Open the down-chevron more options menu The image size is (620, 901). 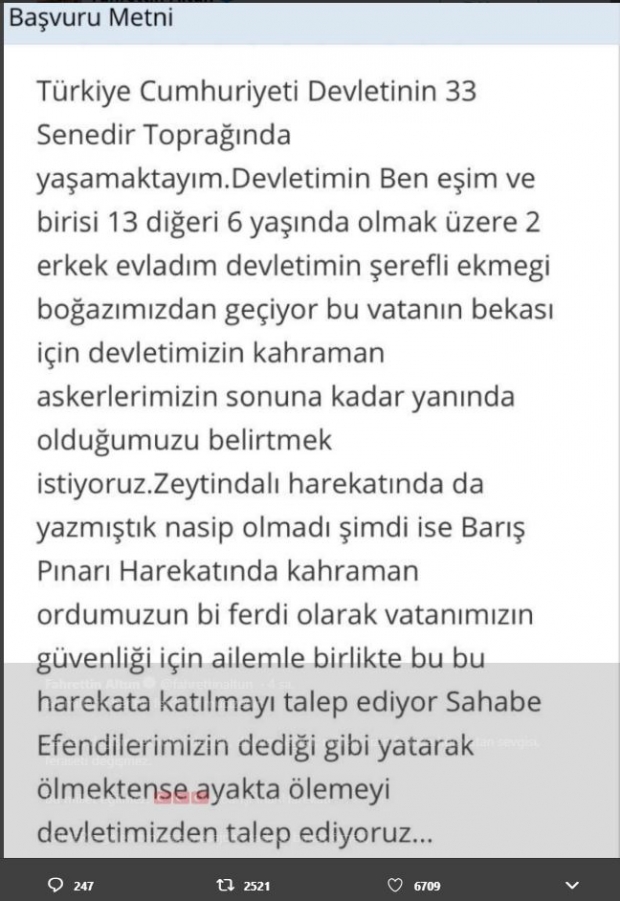point(571,885)
